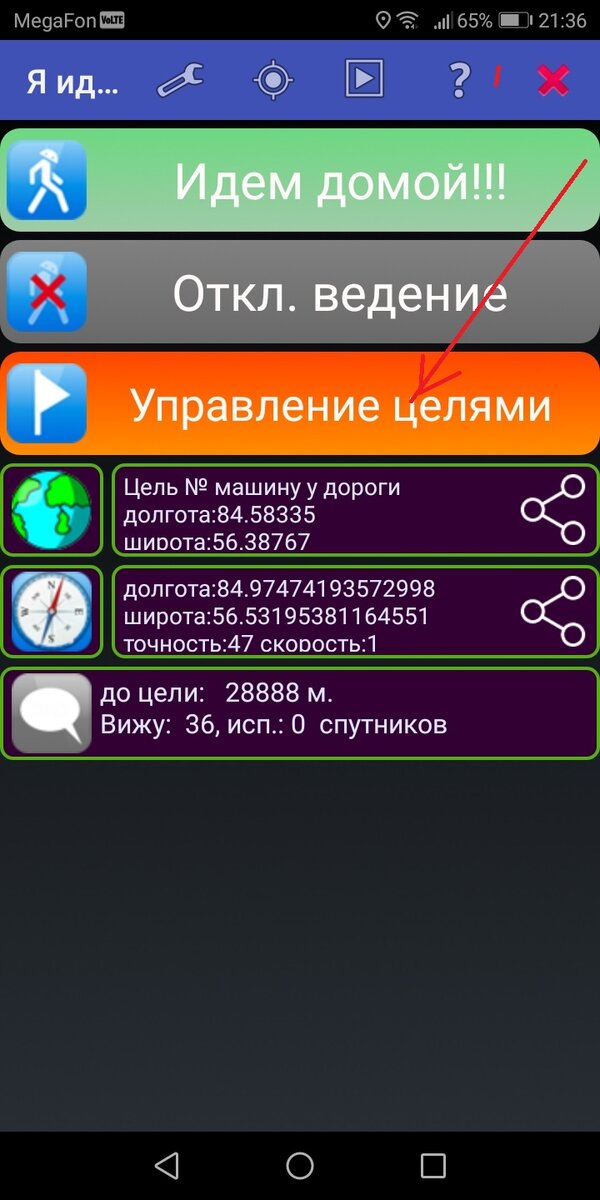The height and width of the screenshot is (1200, 600).
Task: Share the target машину у дороги coordinates
Action: [x=553, y=510]
